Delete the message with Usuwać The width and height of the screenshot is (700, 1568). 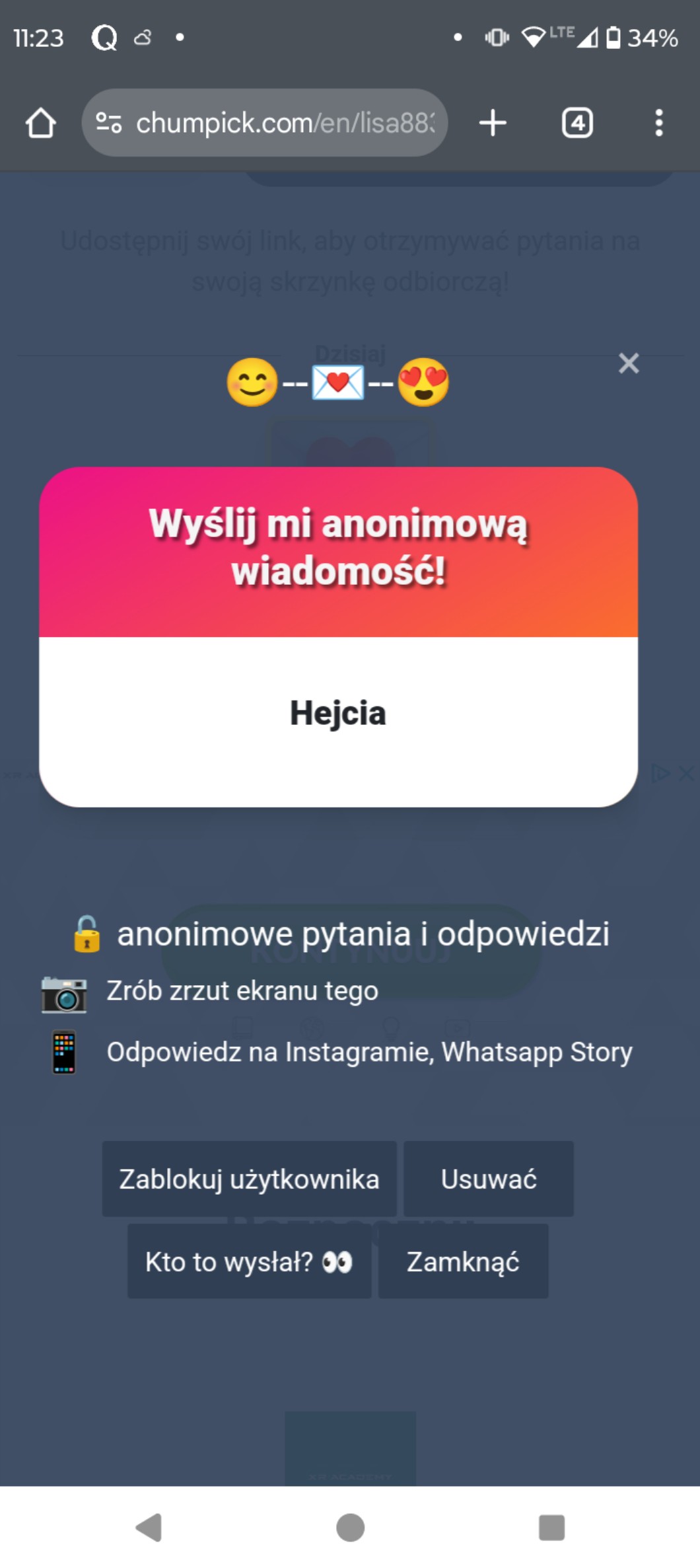(x=488, y=1179)
